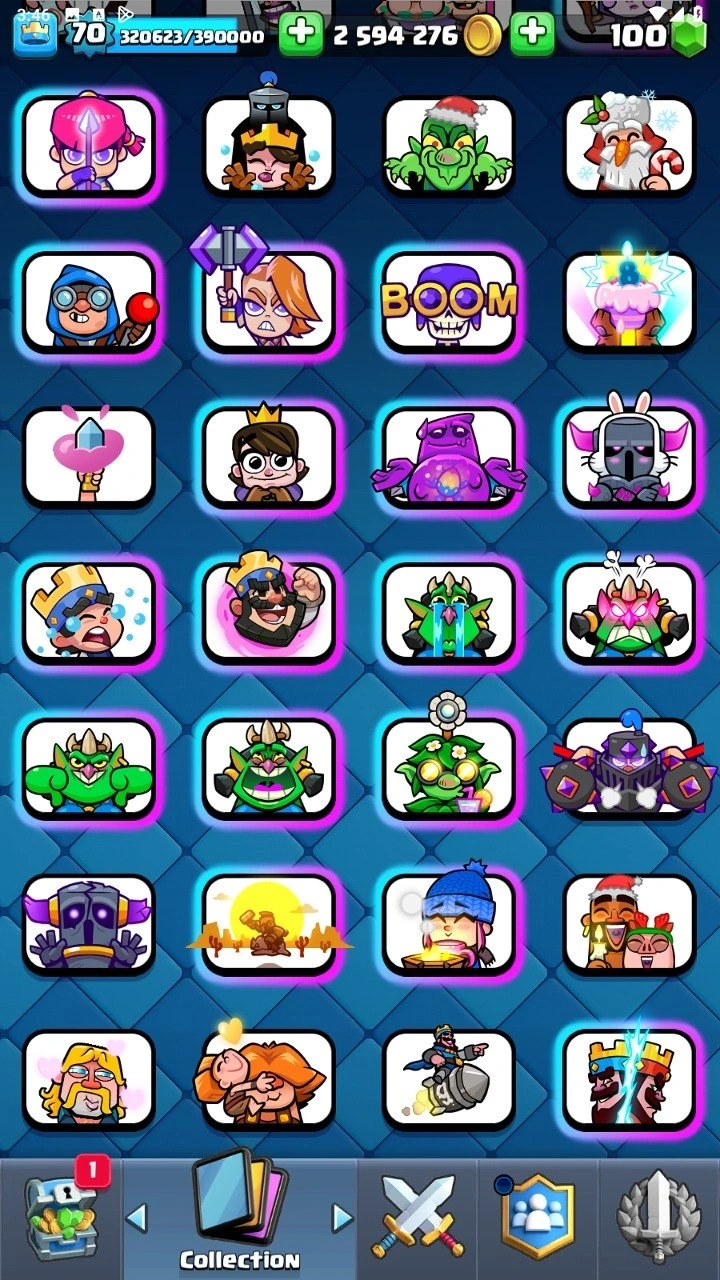
Task: Tap the green plus beside experience bar
Action: [300, 35]
